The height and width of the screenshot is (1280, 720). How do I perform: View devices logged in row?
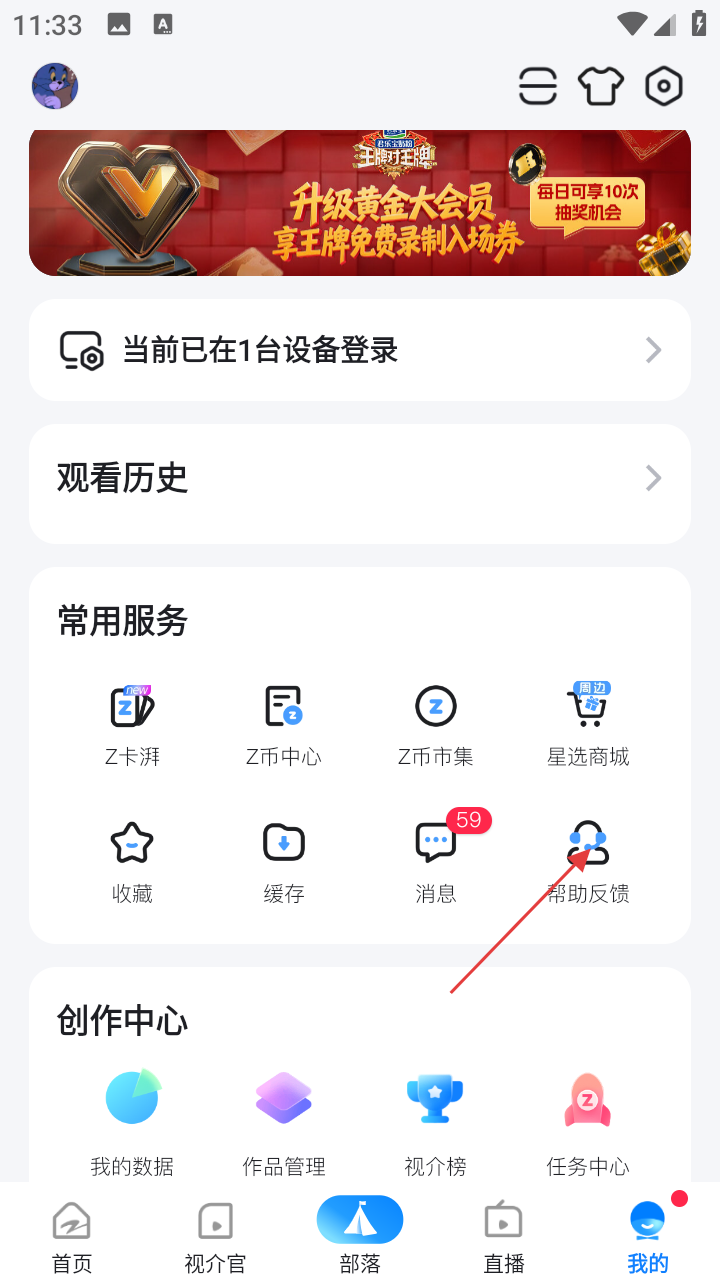(360, 350)
